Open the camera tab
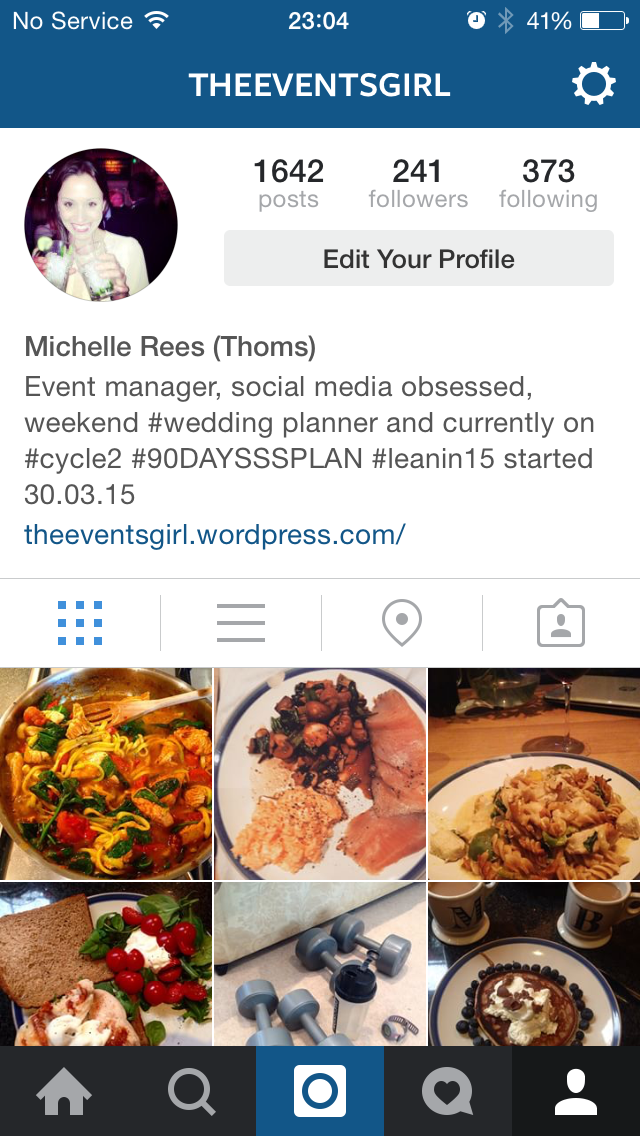Image resolution: width=640 pixels, height=1136 pixels. click(320, 1091)
